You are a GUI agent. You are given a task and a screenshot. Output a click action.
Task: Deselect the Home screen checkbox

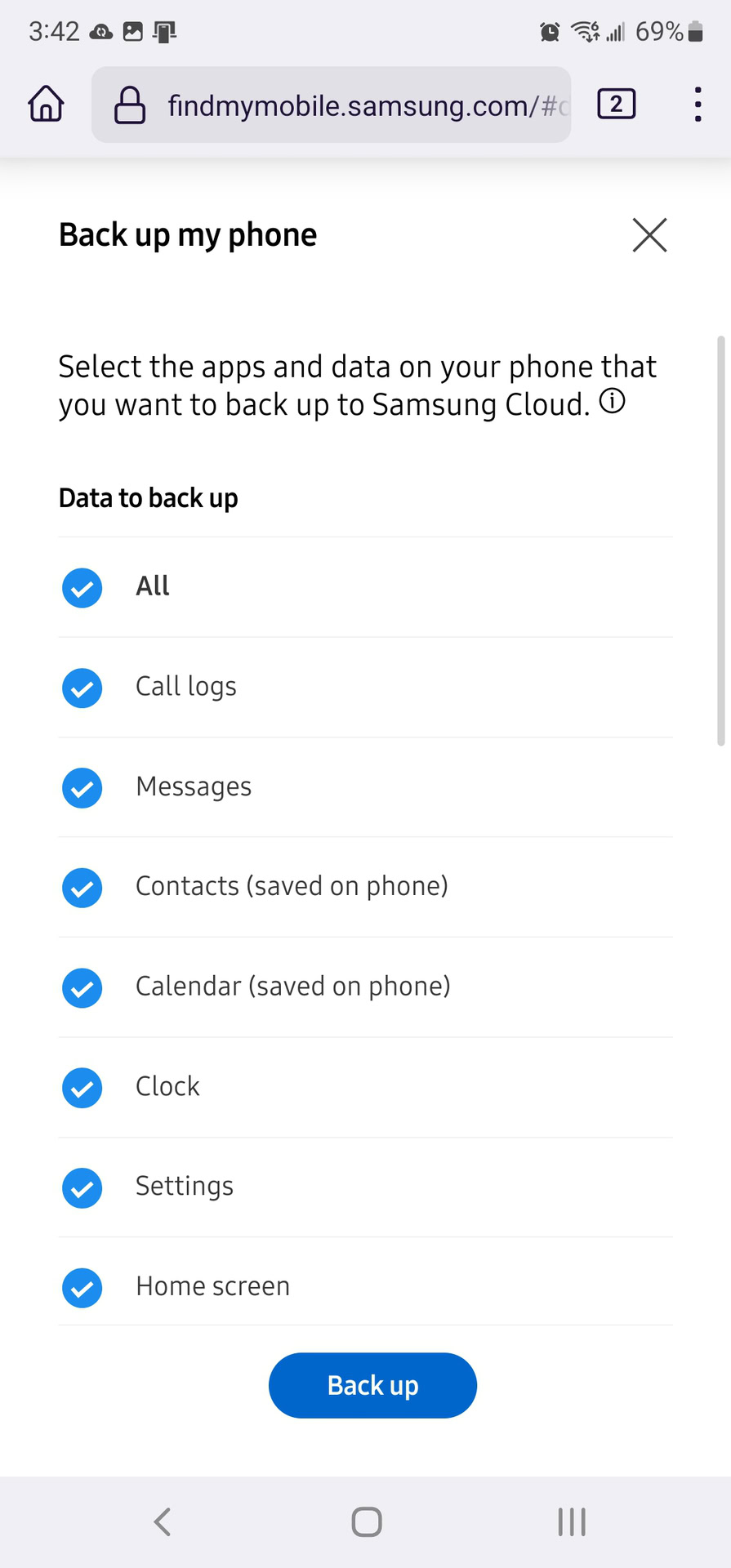click(82, 1288)
